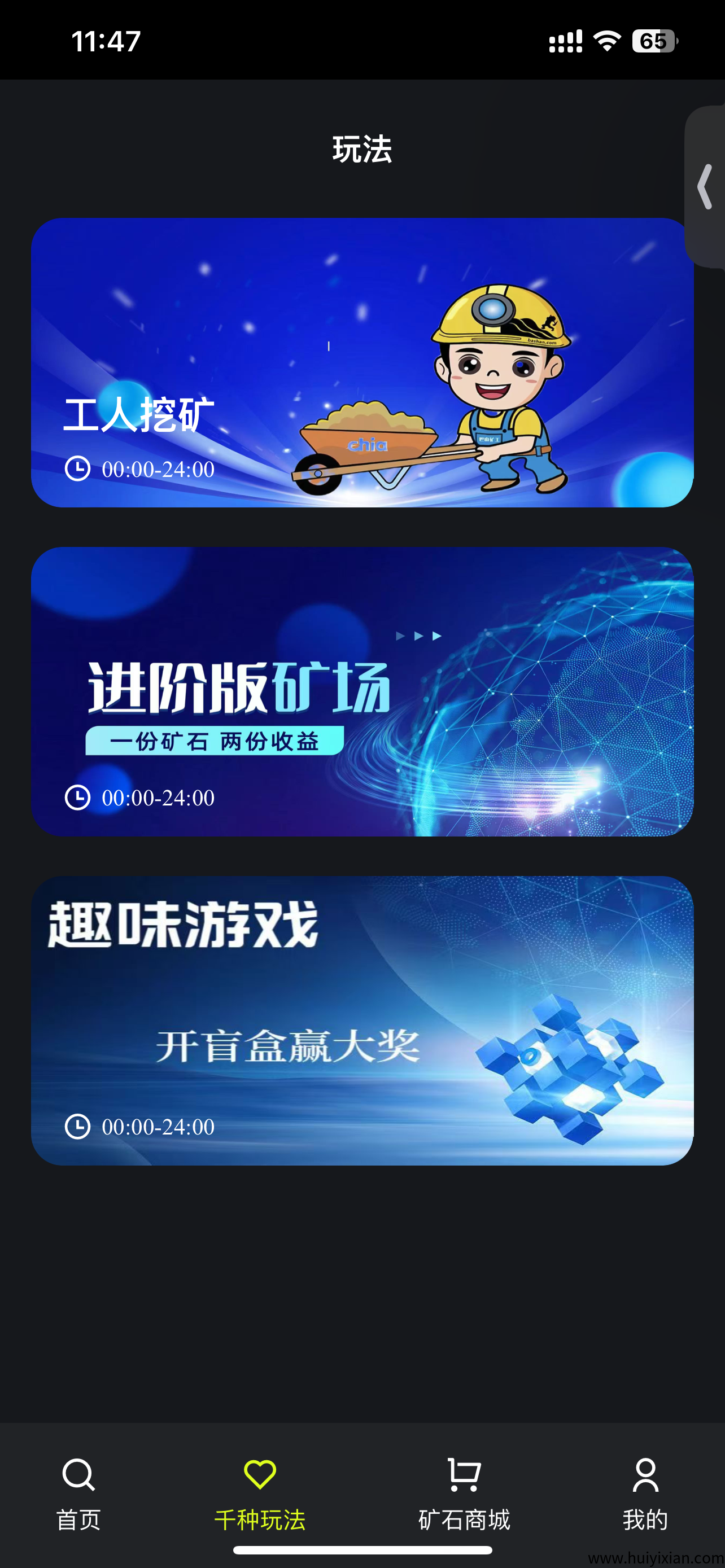Open the 工人挖矿 game card
The image size is (725, 1568).
[362, 362]
